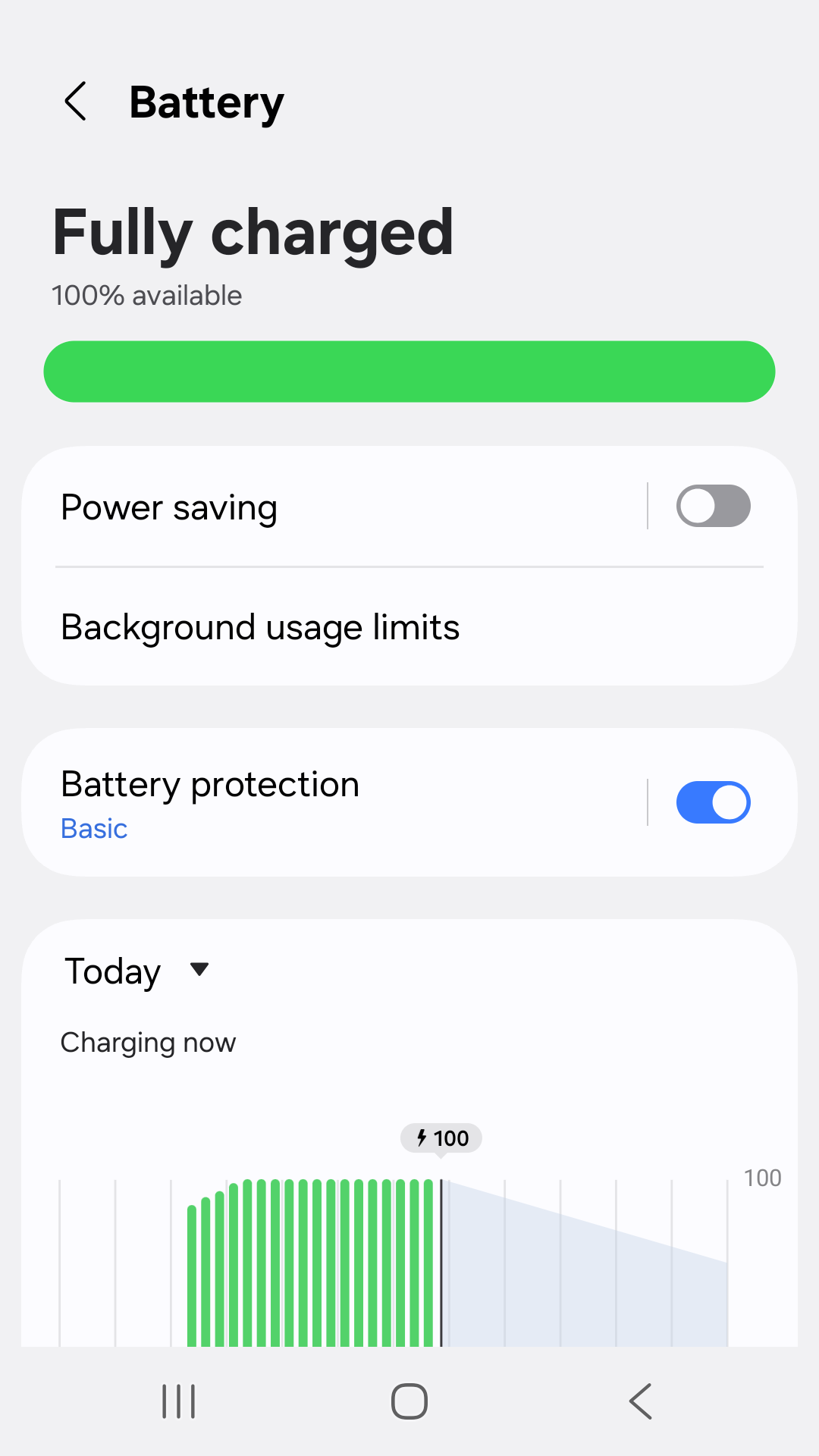Image resolution: width=819 pixels, height=1456 pixels.
Task: Turn off the Battery protection switch
Action: (x=713, y=802)
